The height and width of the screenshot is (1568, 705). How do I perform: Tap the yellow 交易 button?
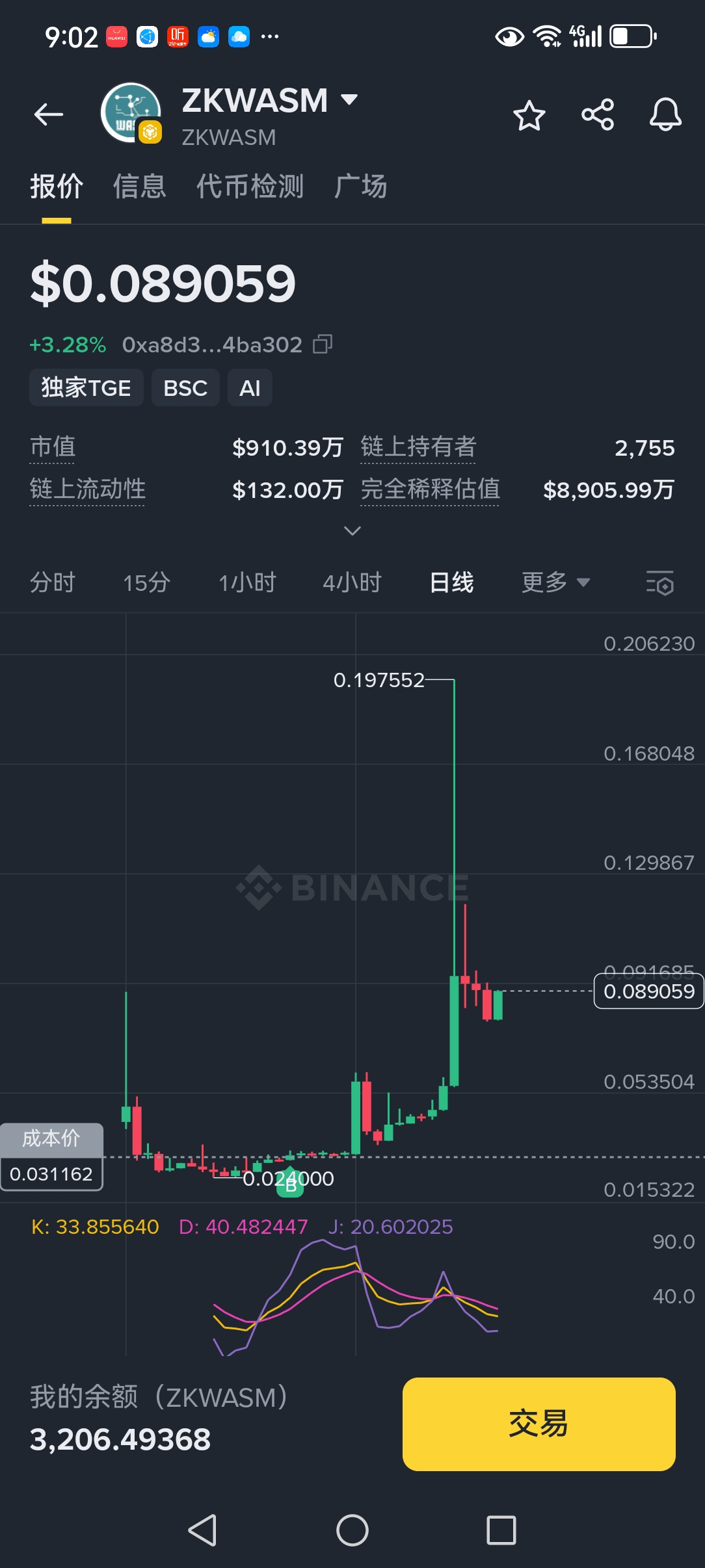(539, 1424)
